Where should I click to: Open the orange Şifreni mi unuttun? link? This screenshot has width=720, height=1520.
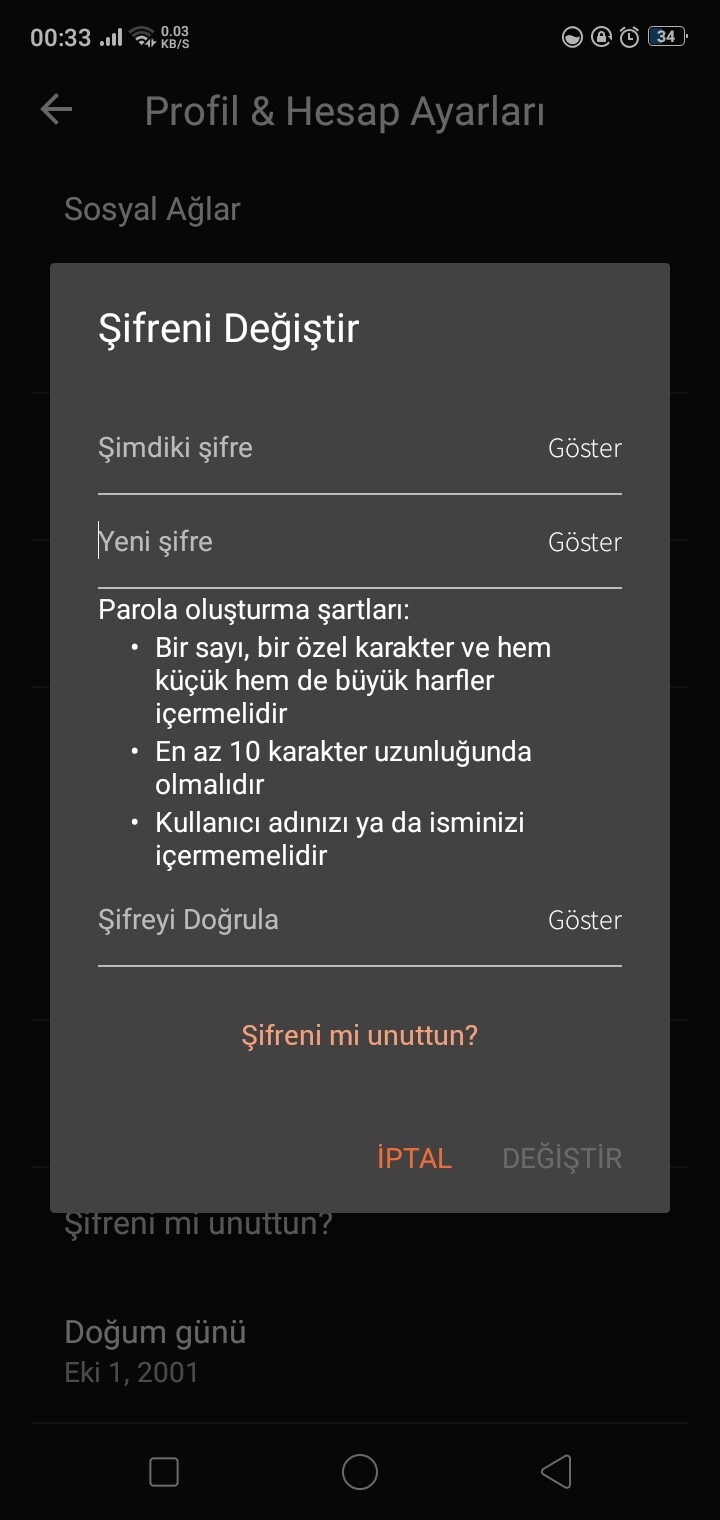pyautogui.click(x=360, y=1035)
